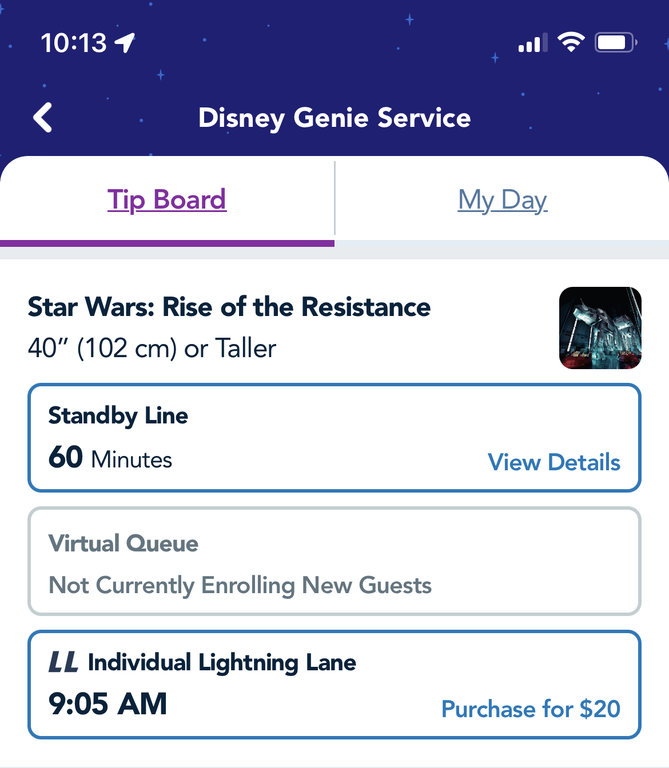The height and width of the screenshot is (768, 669).
Task: Open the Rise of the Resistance thumbnail
Action: (x=600, y=328)
